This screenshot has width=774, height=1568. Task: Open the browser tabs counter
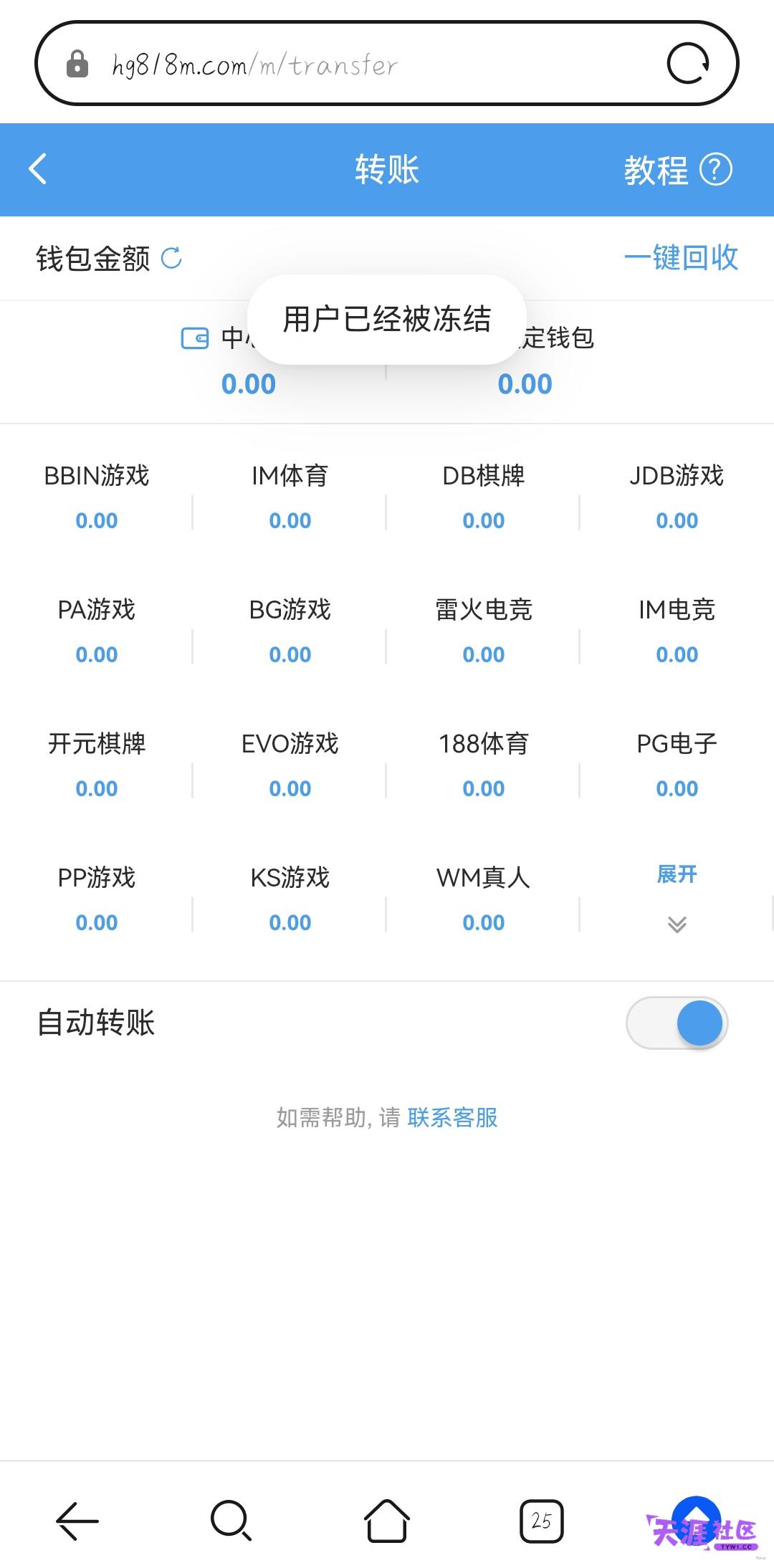click(x=542, y=1520)
